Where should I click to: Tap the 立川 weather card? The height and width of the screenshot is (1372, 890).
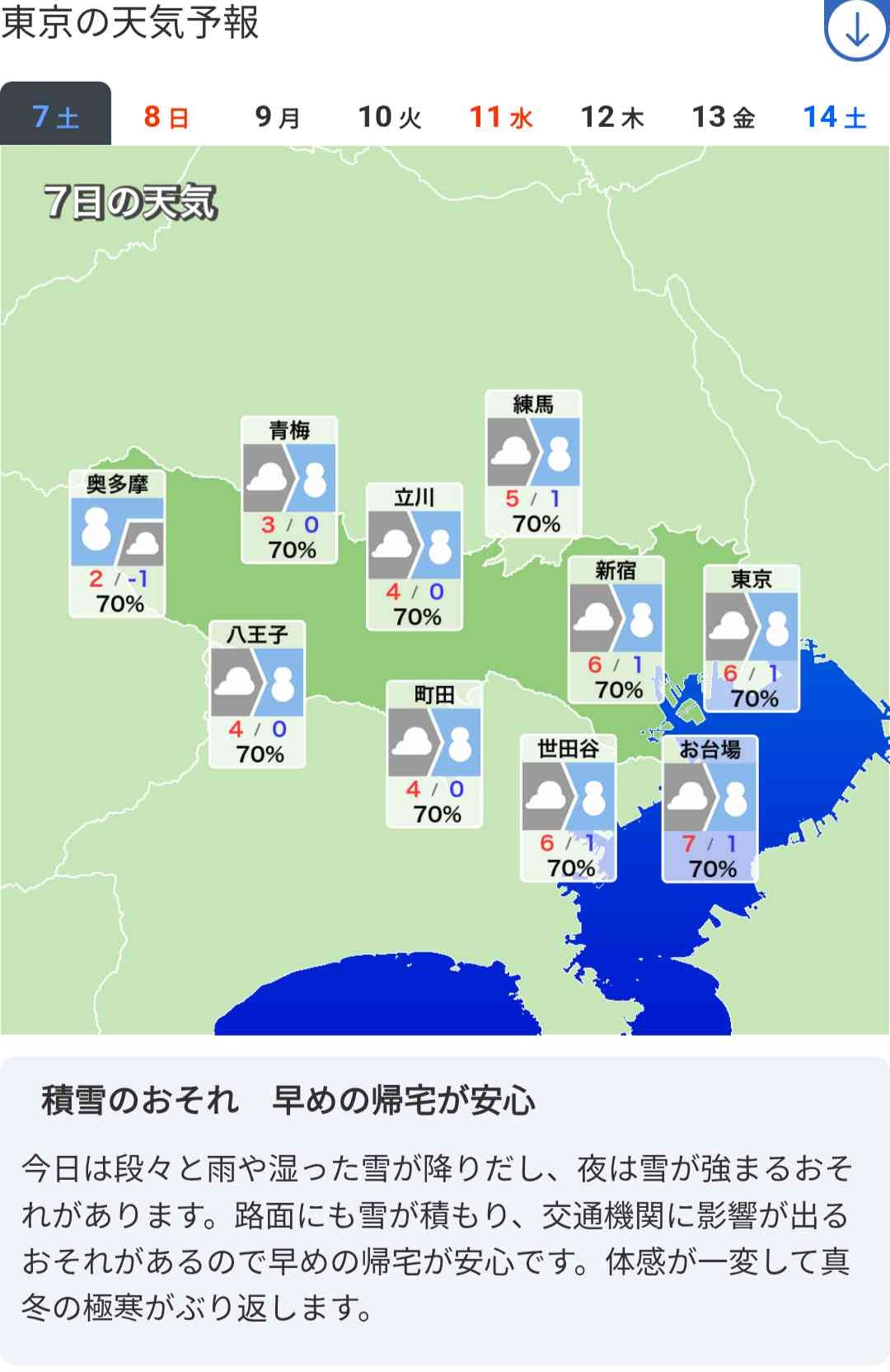tap(415, 557)
